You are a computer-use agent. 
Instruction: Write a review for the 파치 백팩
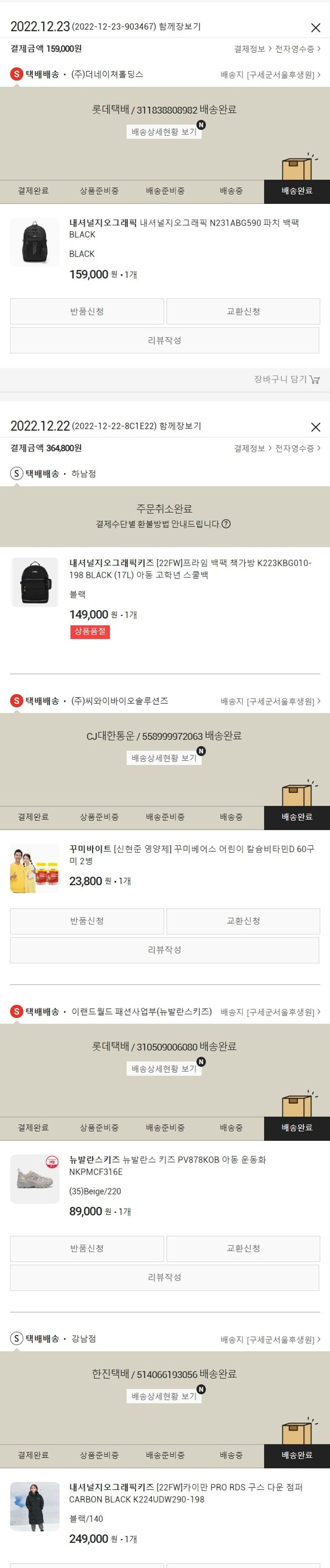point(165,340)
